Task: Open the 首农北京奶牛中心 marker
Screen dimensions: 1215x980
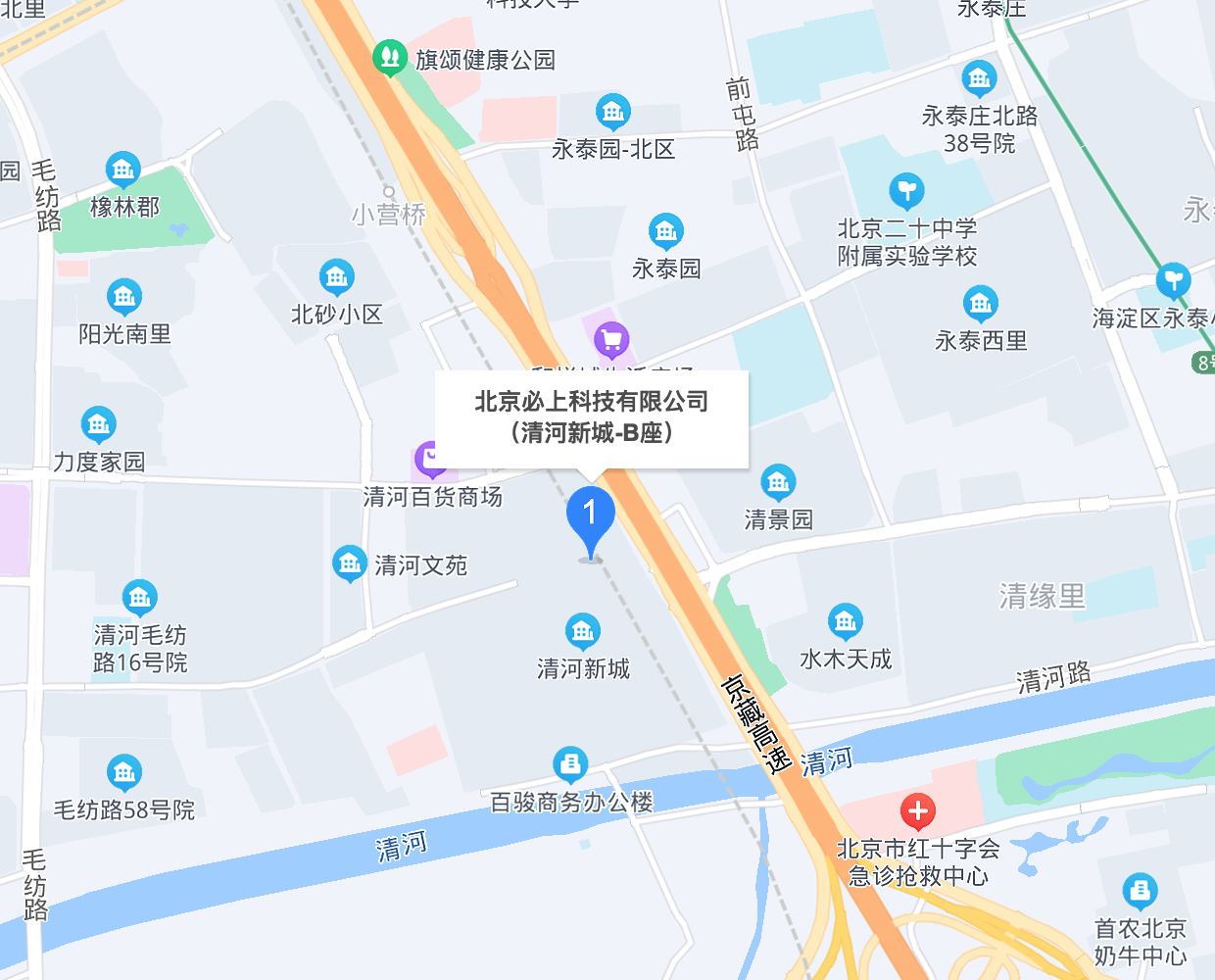Action: (x=1140, y=891)
